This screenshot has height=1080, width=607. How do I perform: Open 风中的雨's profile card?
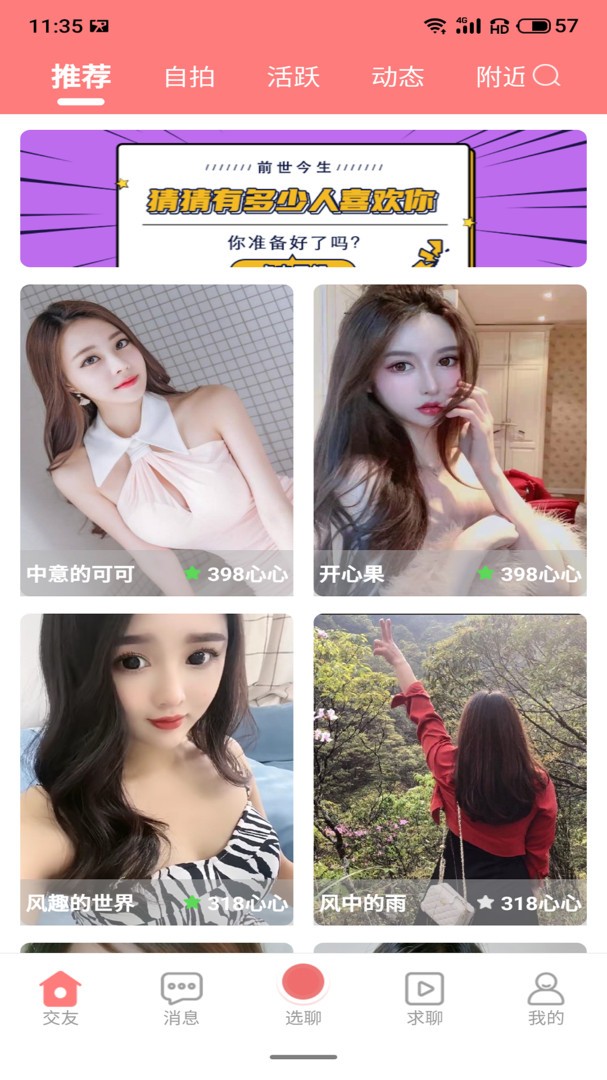pyautogui.click(x=450, y=768)
